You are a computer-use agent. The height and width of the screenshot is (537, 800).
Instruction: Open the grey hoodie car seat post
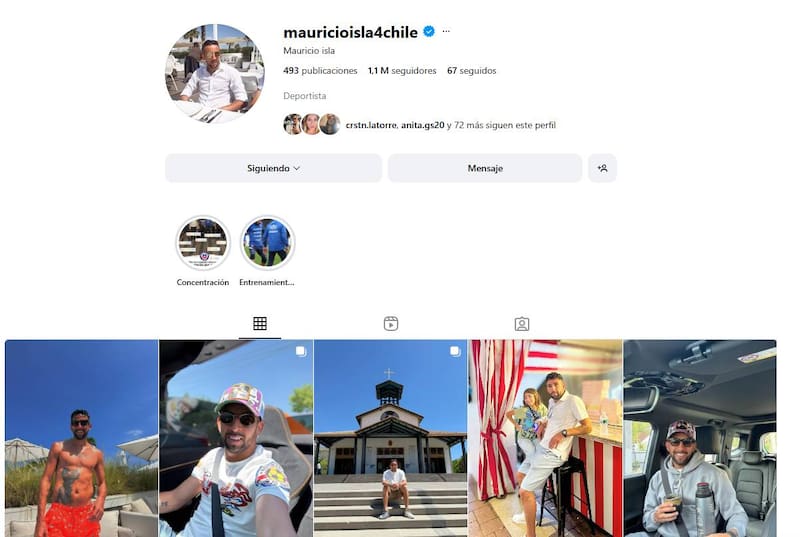point(699,438)
